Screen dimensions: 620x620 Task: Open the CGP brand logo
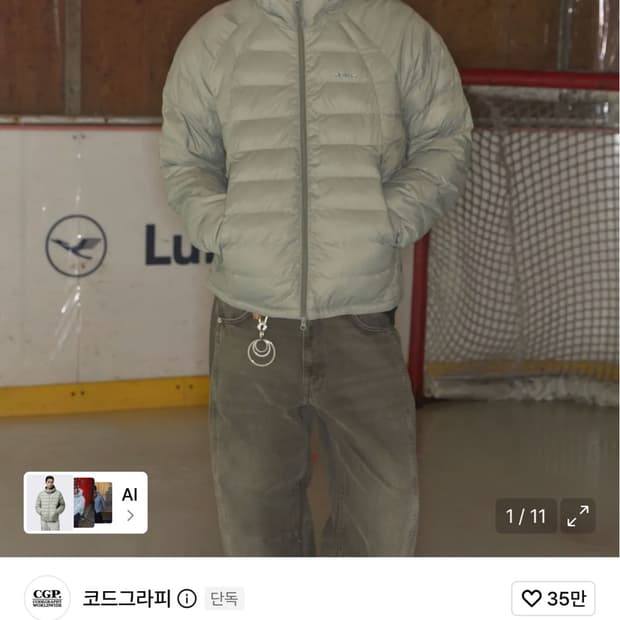[x=47, y=598]
